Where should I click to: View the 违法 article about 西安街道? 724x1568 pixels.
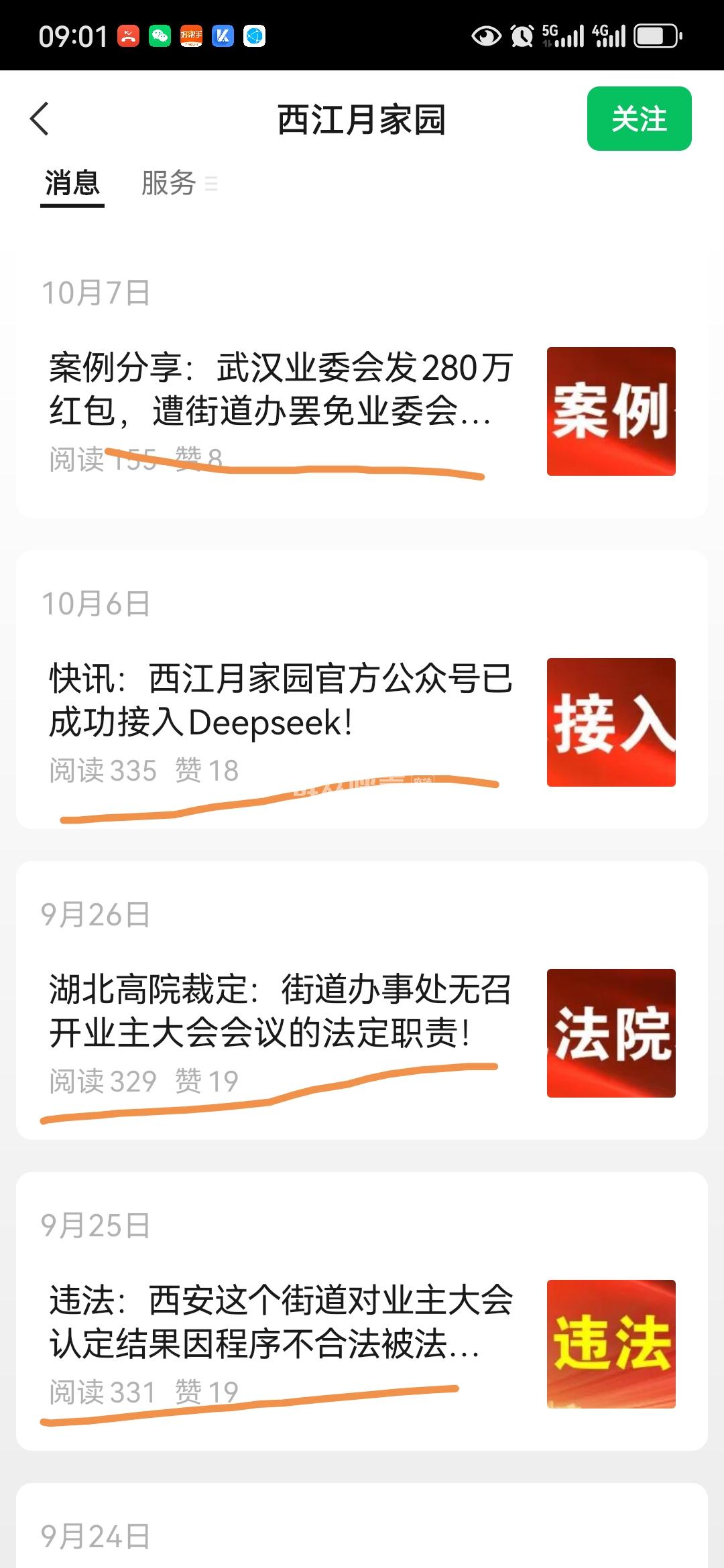click(282, 1321)
